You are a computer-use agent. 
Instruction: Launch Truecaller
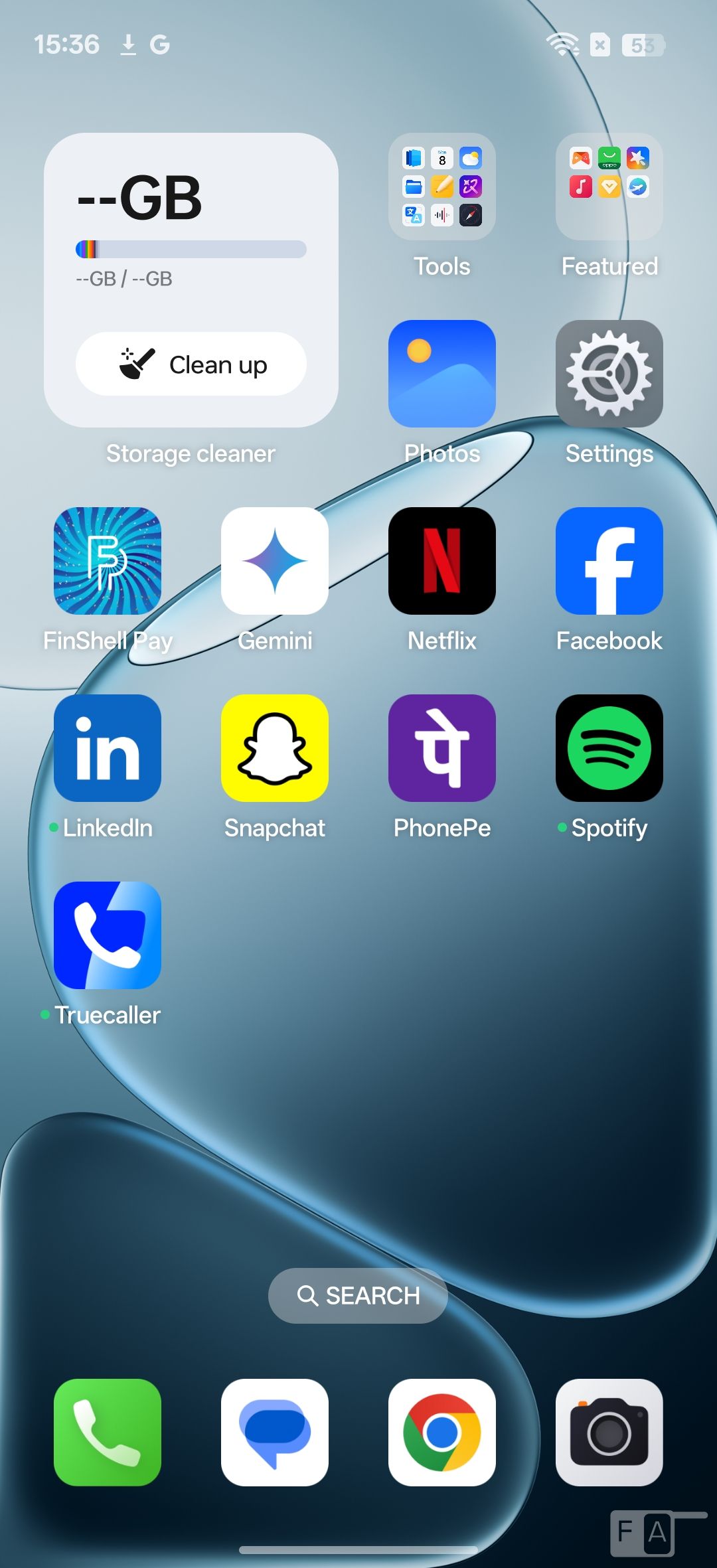[x=108, y=935]
